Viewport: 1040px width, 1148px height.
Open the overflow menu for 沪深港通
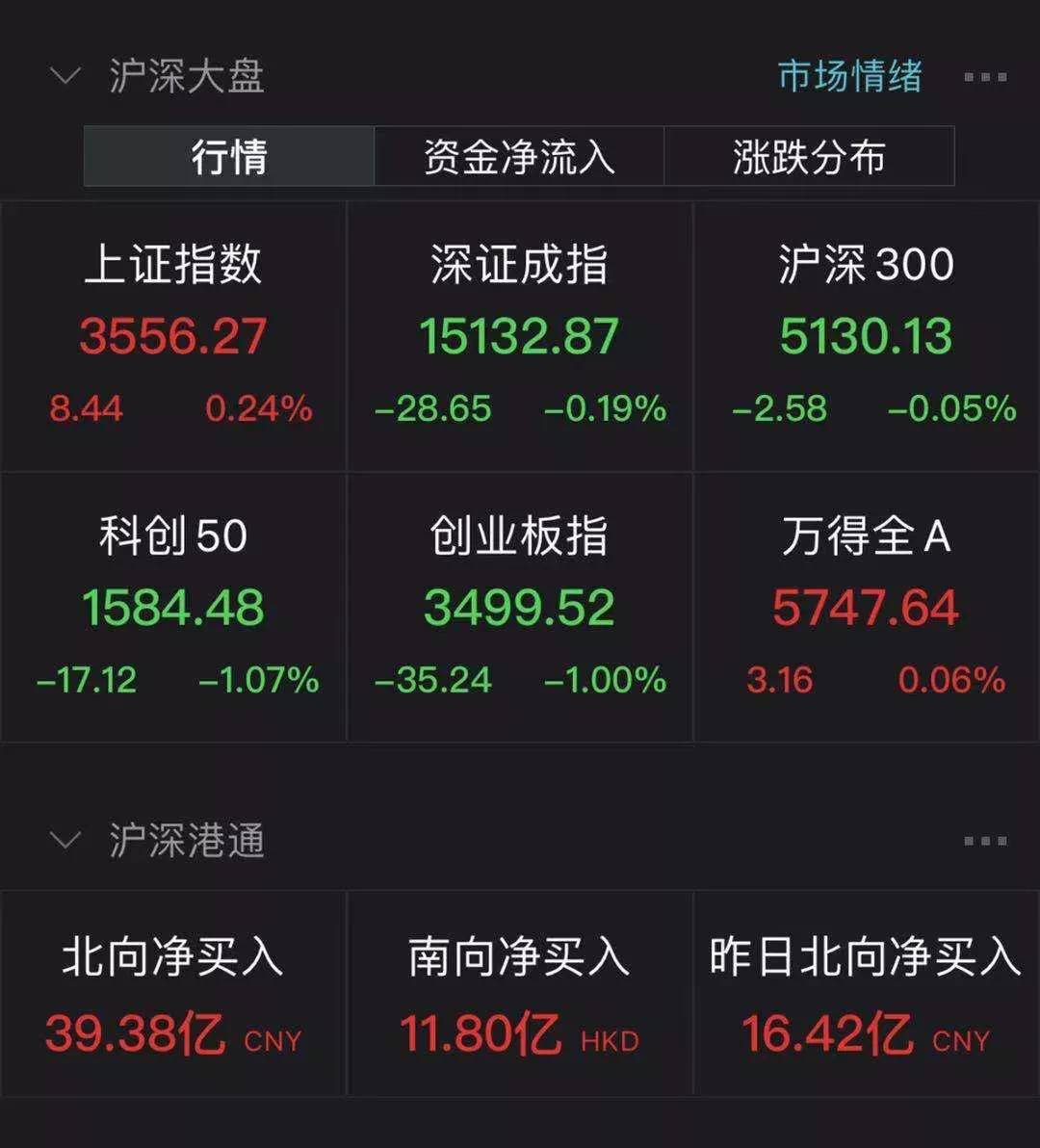tap(985, 841)
